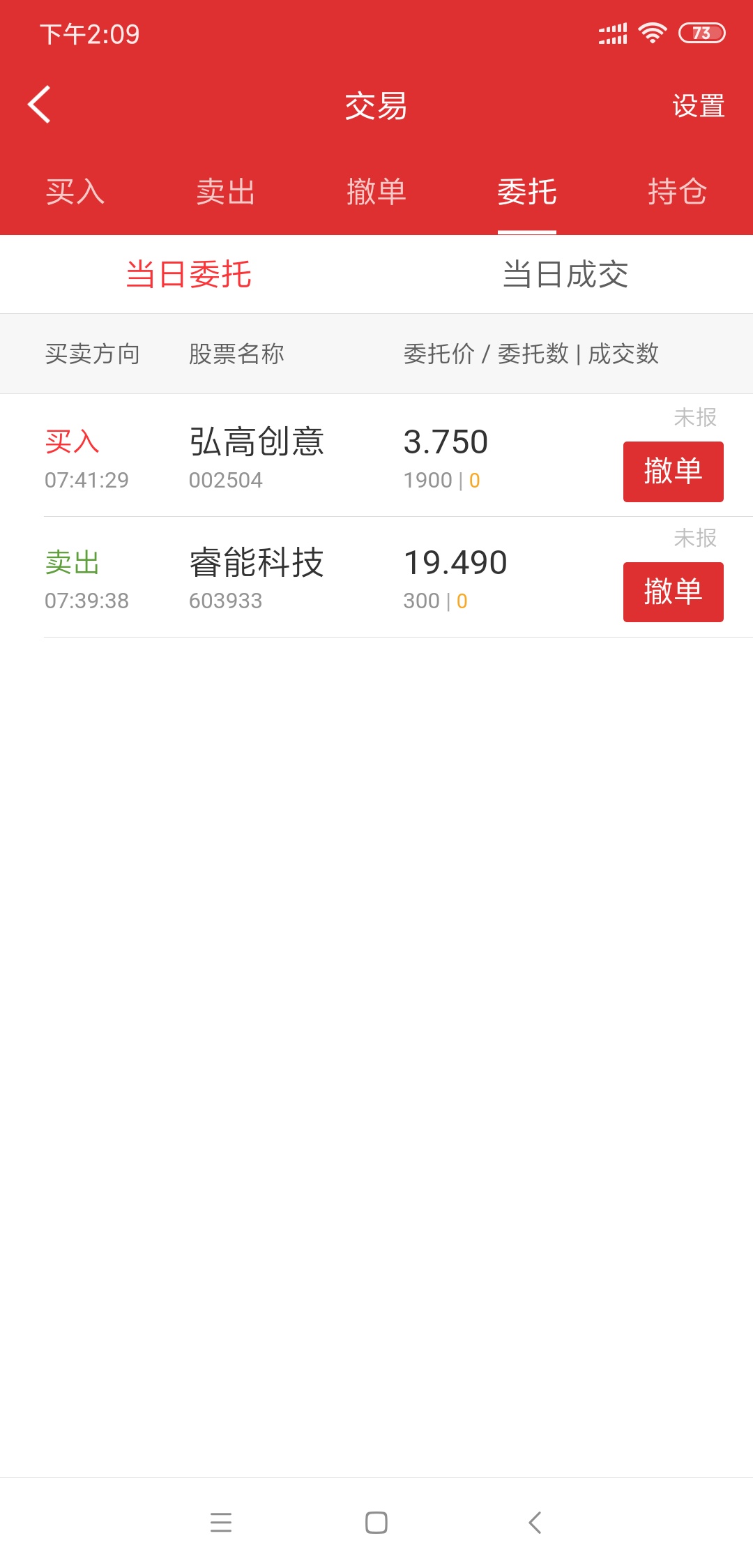Switch to the 持仓 tab
753x1568 pixels.
[678, 192]
